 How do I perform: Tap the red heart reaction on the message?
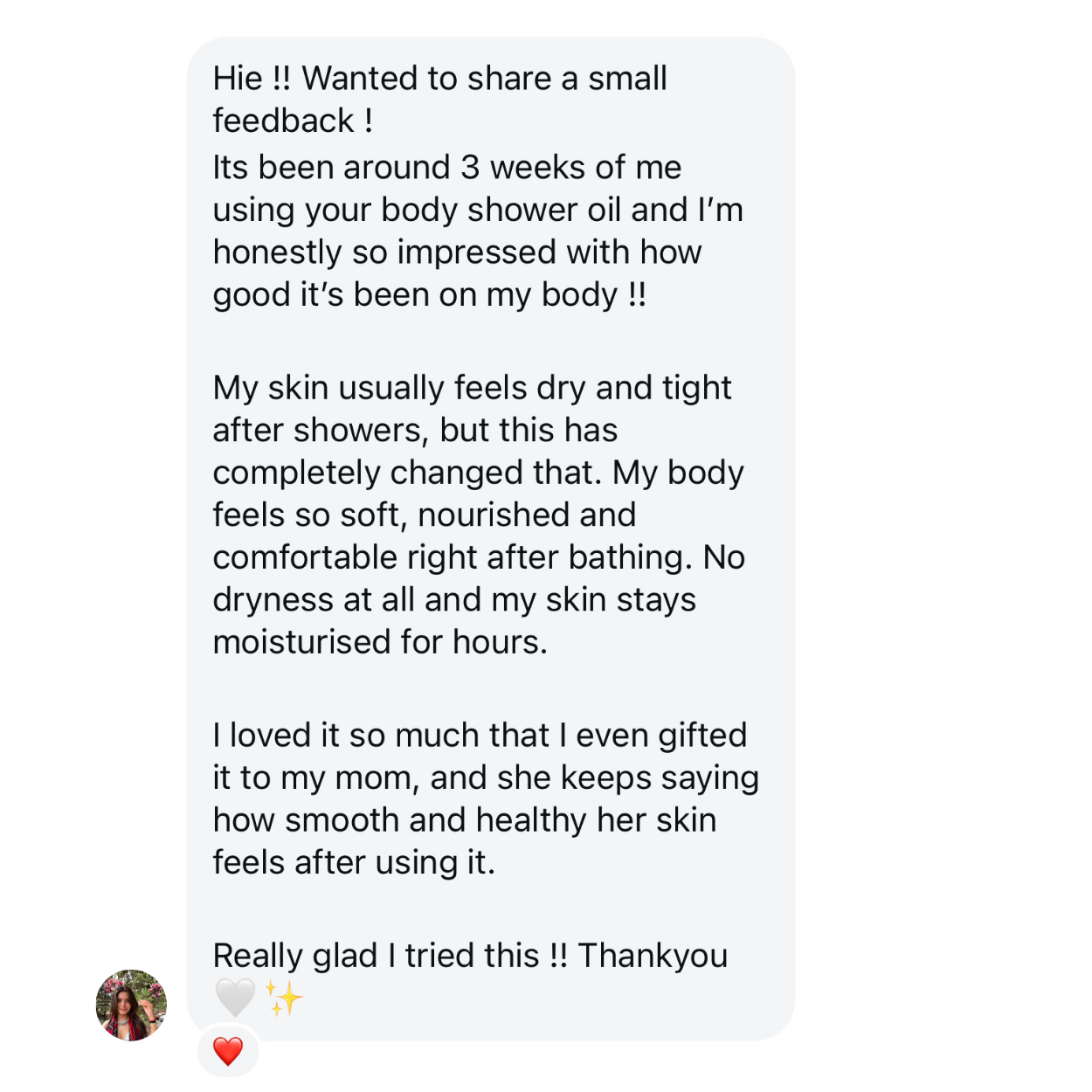coord(228,1051)
